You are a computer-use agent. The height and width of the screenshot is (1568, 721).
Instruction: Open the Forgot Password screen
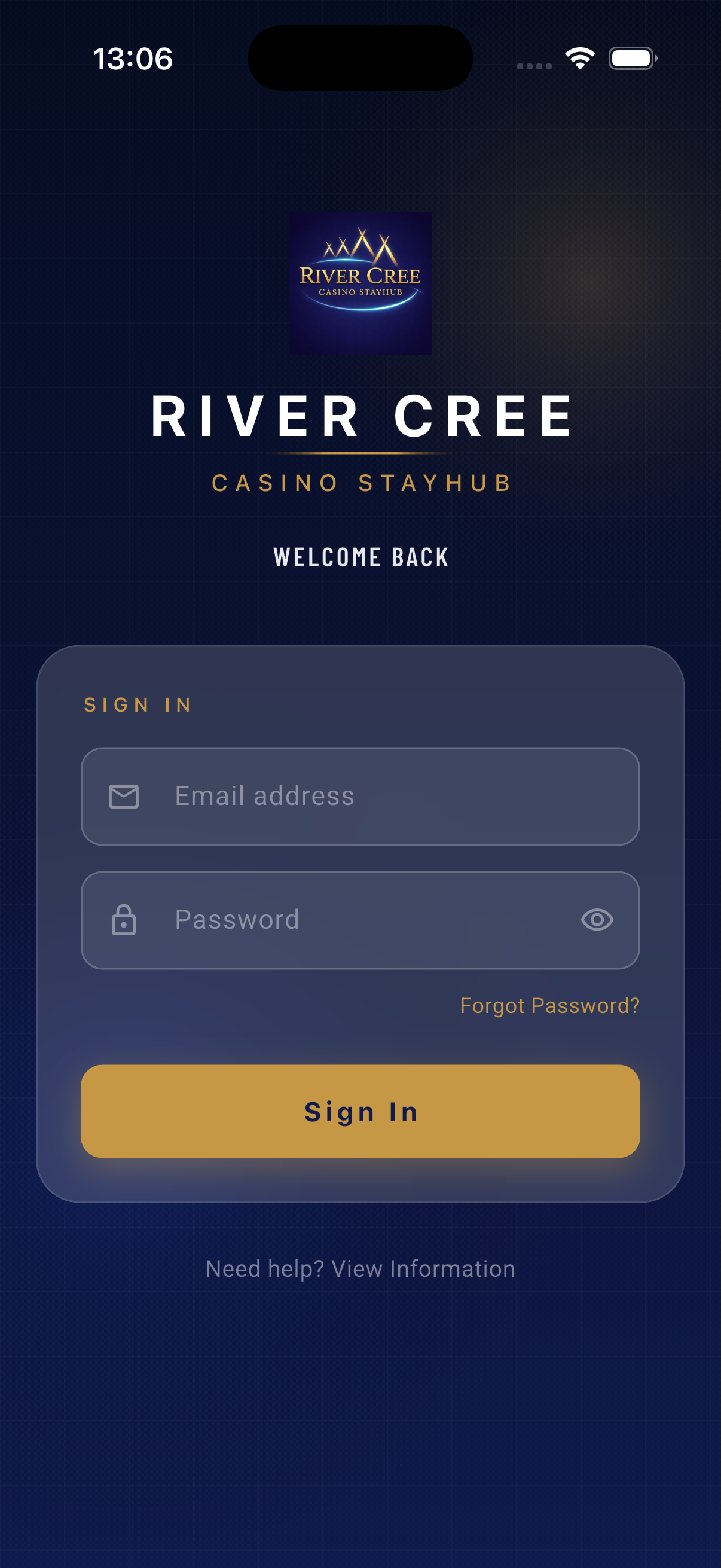[549, 1006]
